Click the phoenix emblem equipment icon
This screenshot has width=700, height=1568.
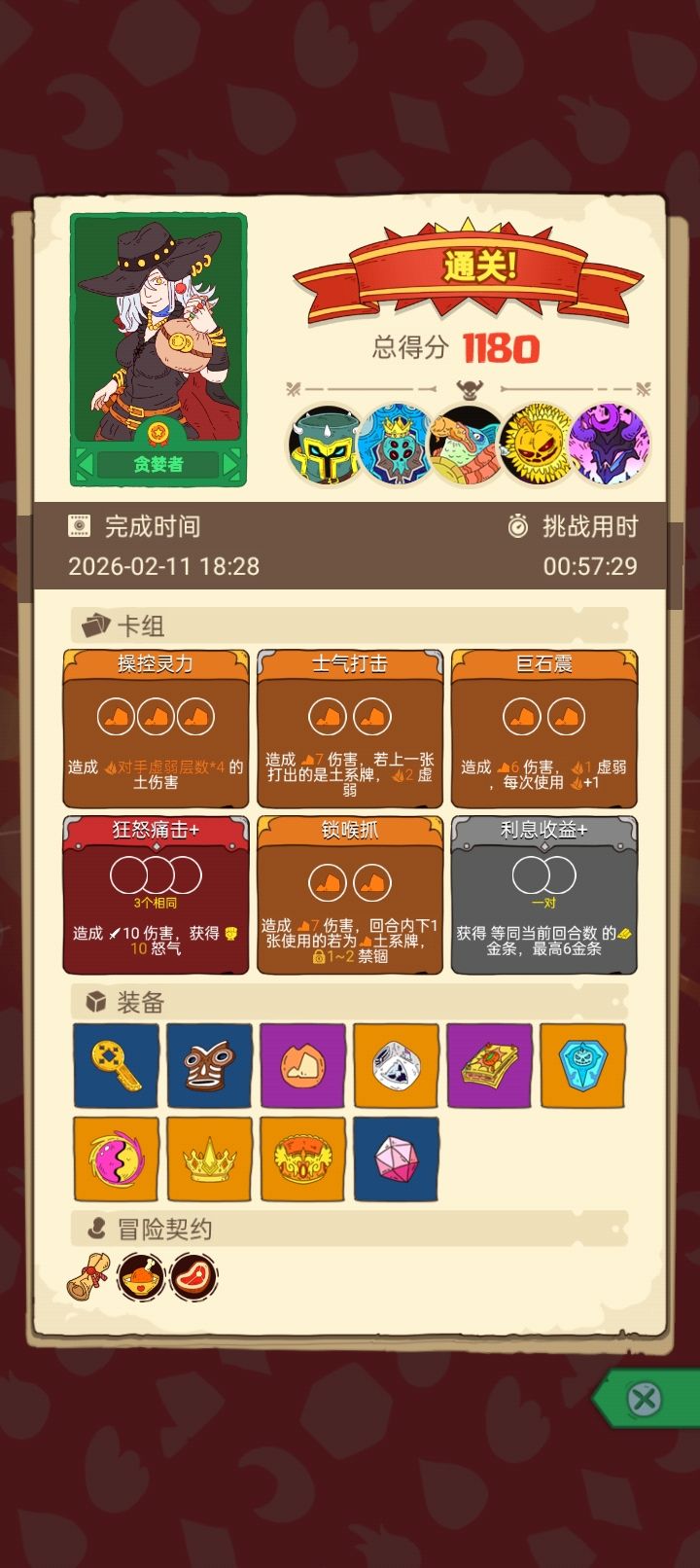(x=302, y=1159)
